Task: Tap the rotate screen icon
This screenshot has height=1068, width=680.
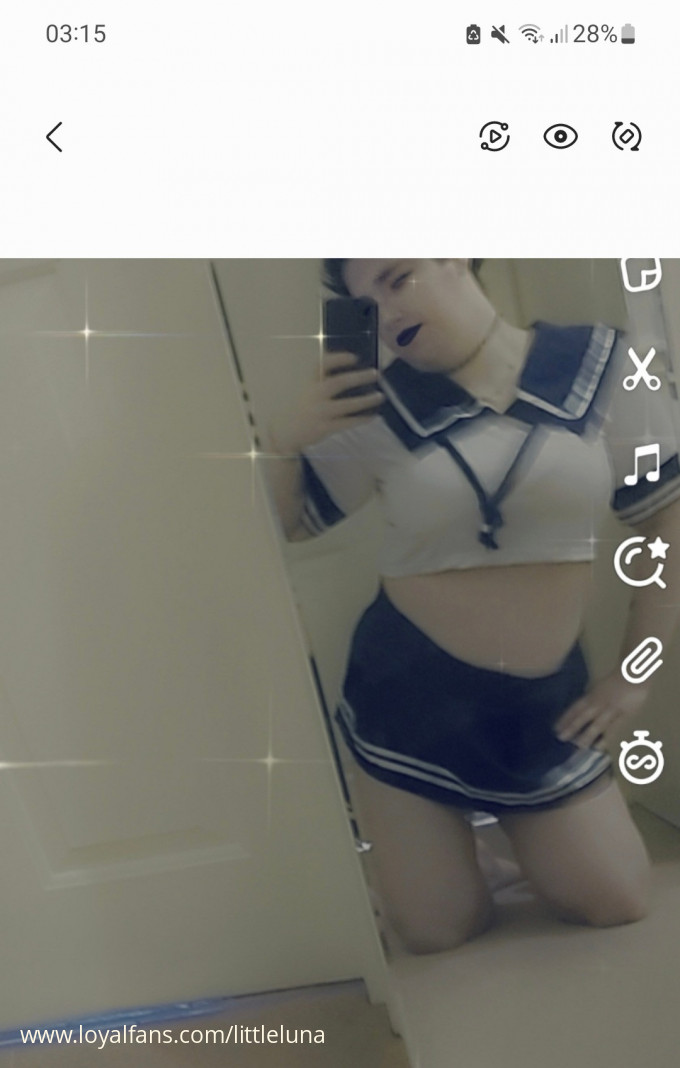Action: point(627,136)
